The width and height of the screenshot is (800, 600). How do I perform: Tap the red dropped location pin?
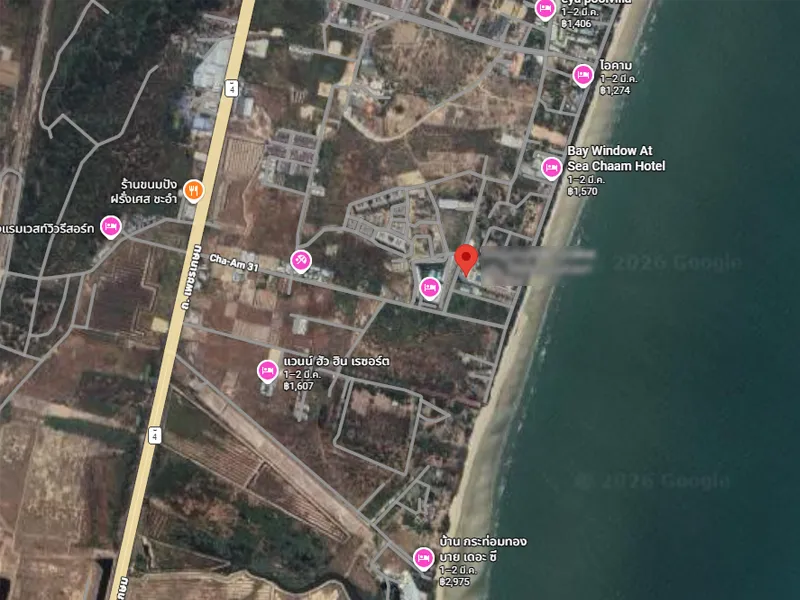pos(465,259)
